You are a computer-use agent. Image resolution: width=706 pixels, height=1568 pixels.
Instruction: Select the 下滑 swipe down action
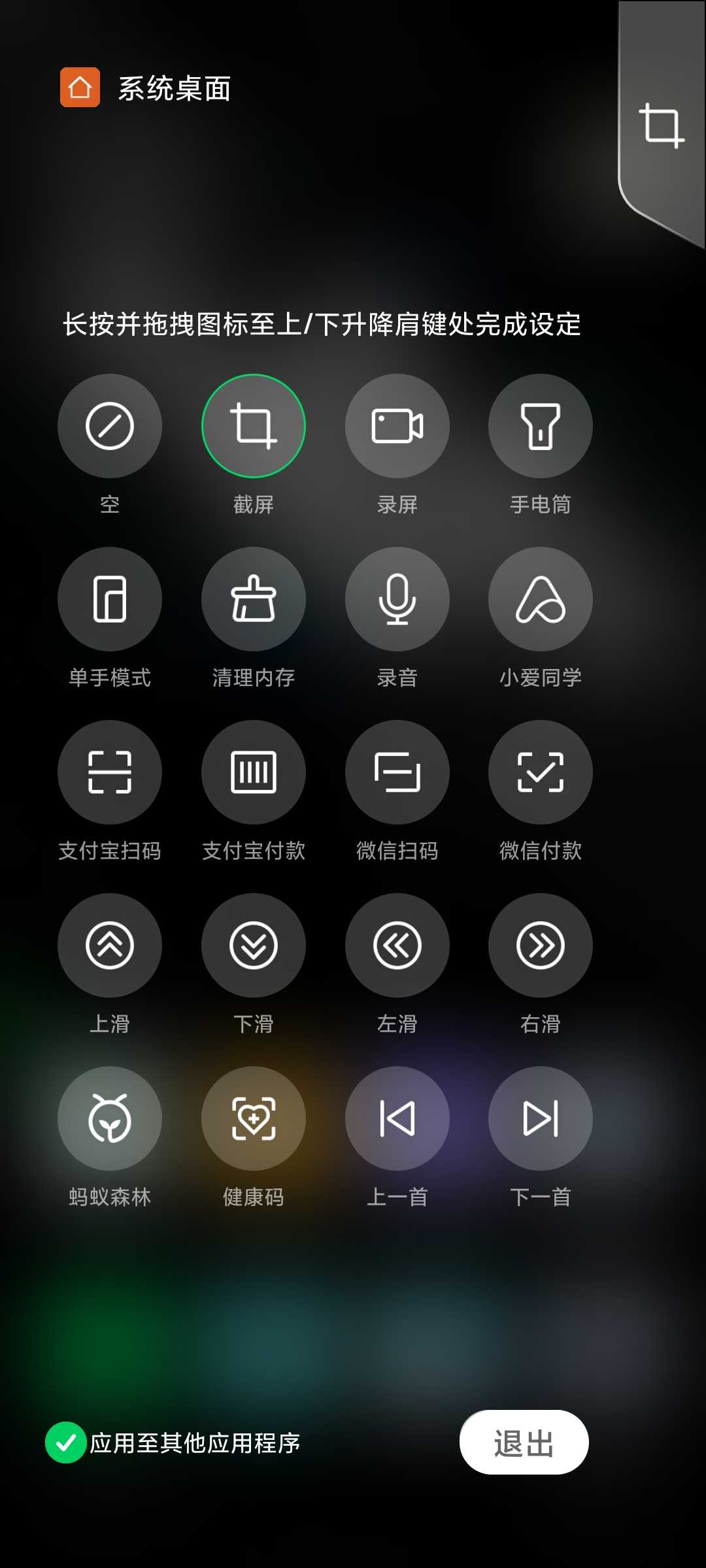254,945
